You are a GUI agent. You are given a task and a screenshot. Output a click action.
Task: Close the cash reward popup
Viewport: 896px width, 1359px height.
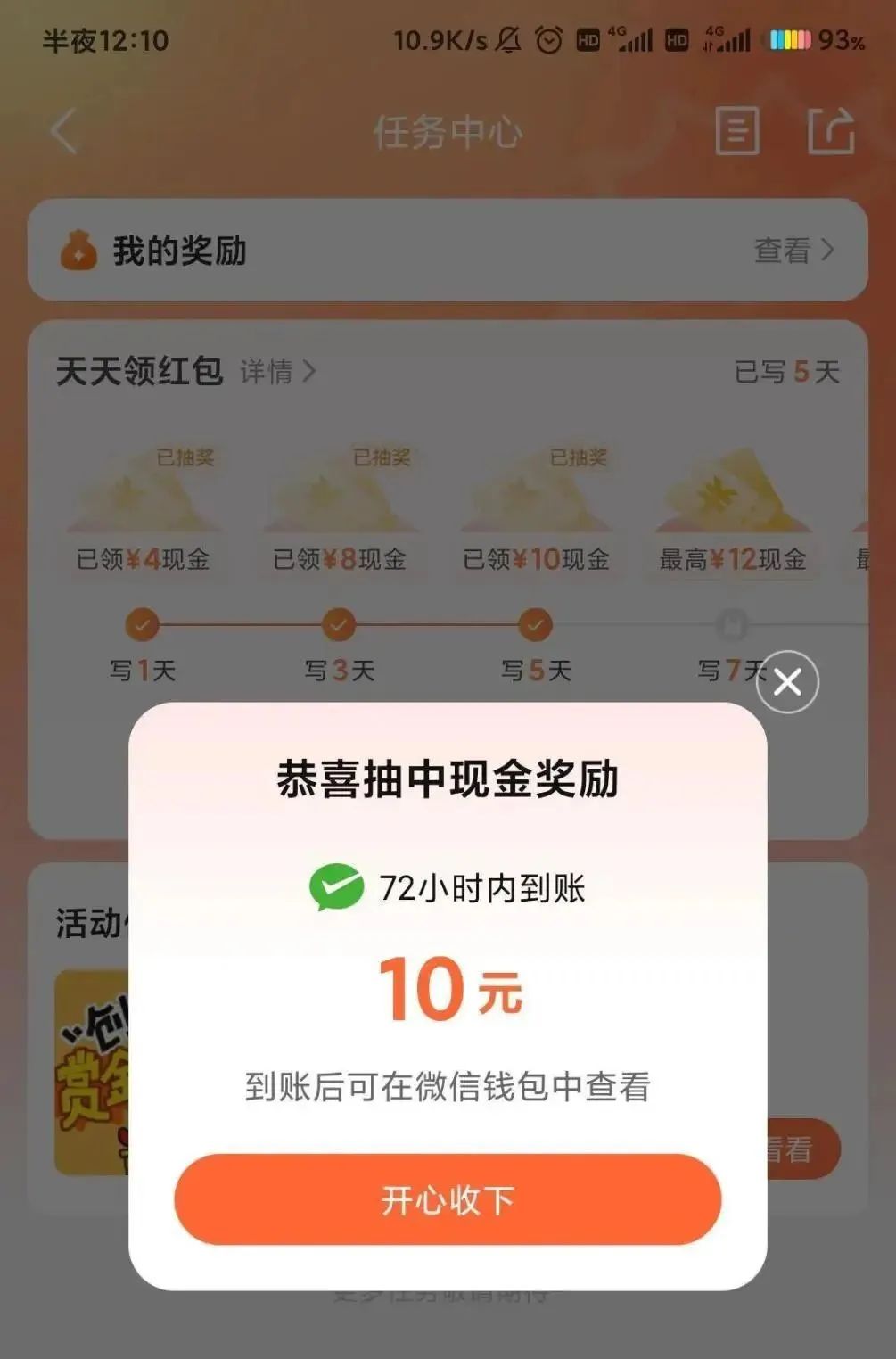787,682
